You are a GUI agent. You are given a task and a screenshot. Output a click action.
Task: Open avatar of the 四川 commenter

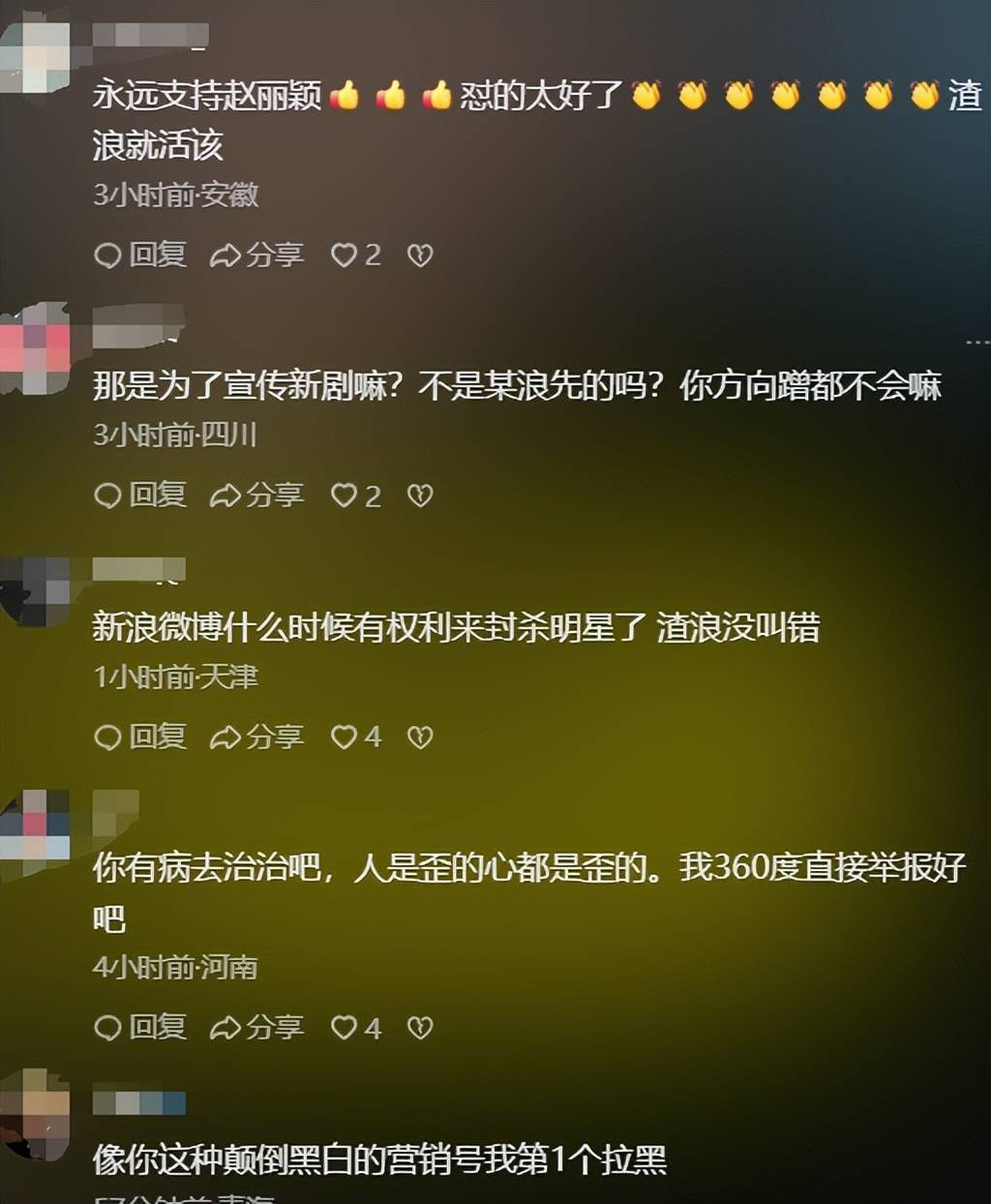(37, 348)
